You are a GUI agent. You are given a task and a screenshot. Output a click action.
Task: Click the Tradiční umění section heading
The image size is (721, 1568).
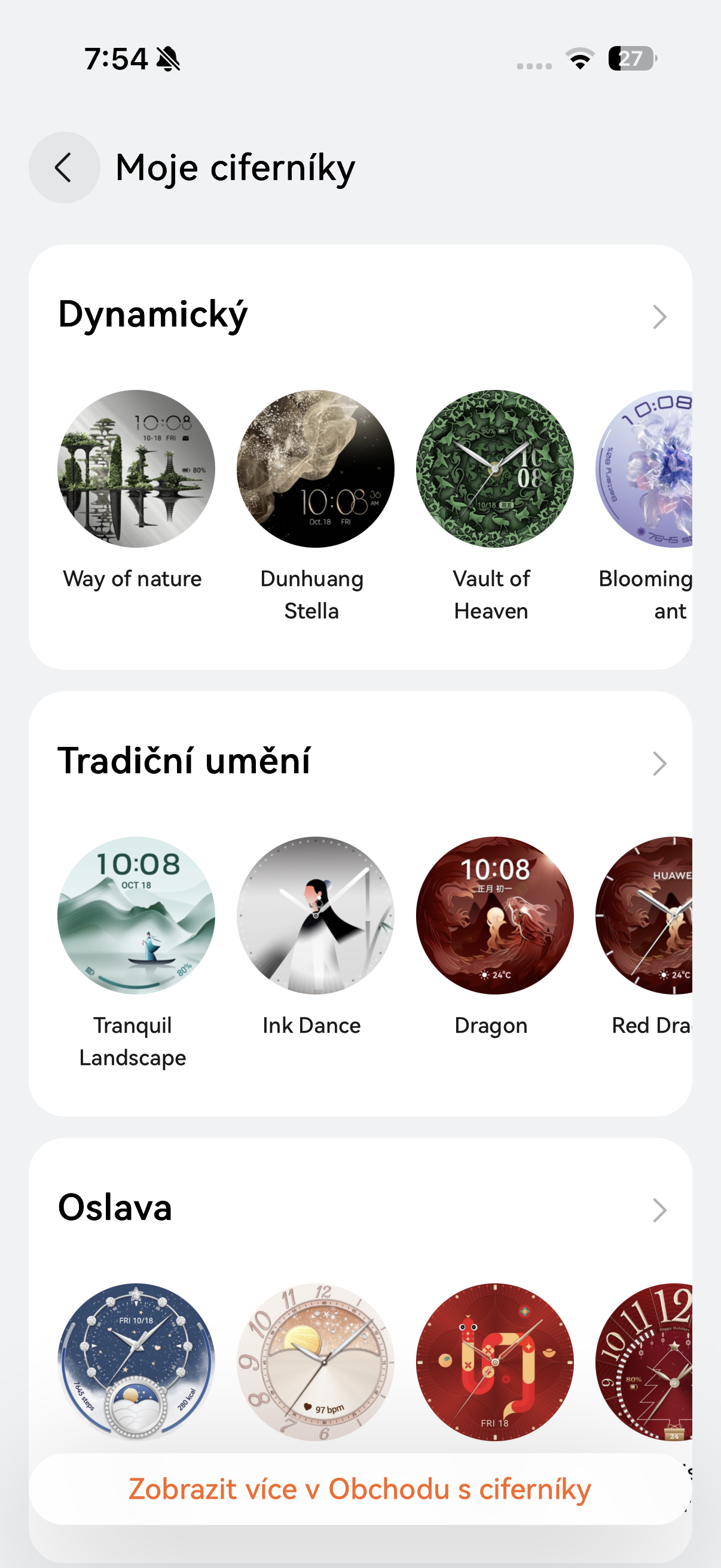(185, 761)
